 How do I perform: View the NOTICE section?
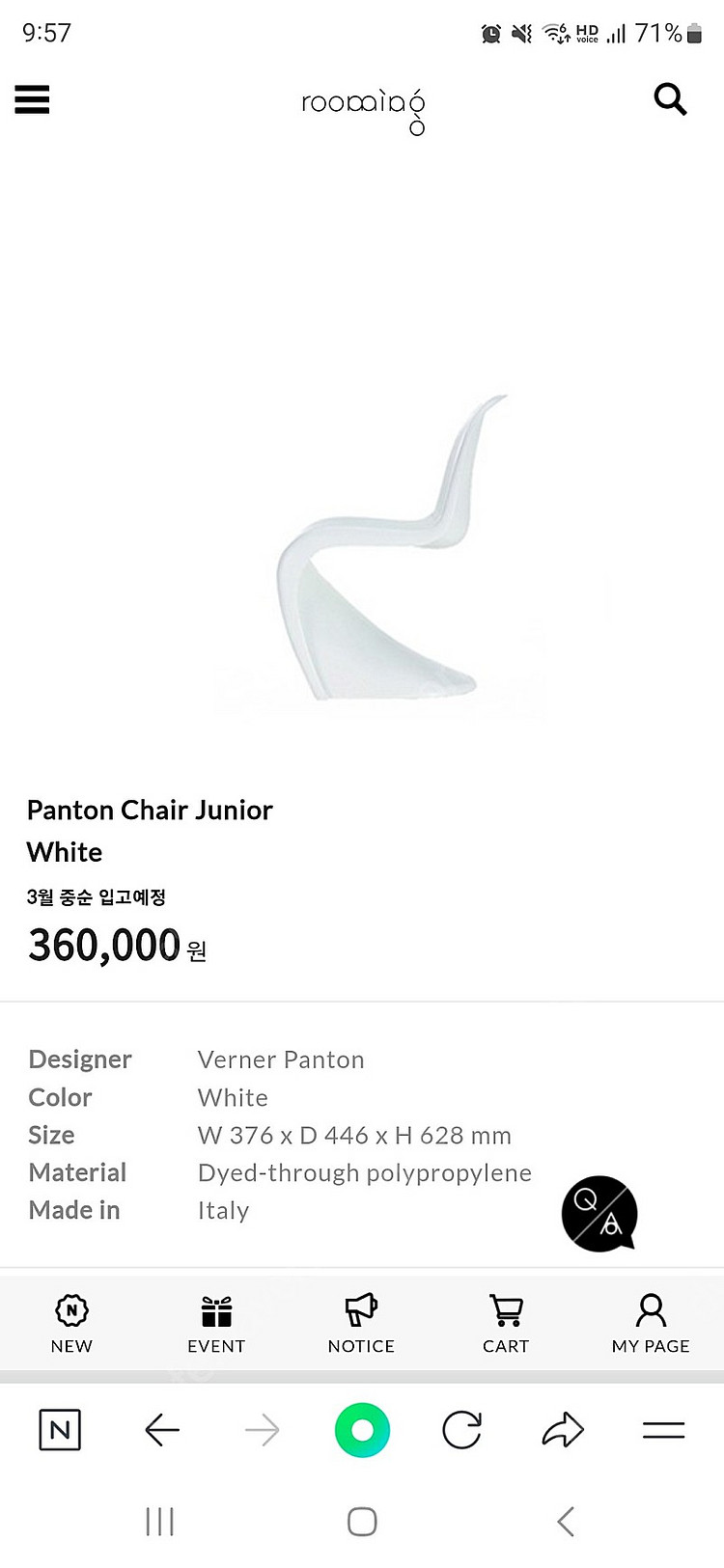[361, 1324]
